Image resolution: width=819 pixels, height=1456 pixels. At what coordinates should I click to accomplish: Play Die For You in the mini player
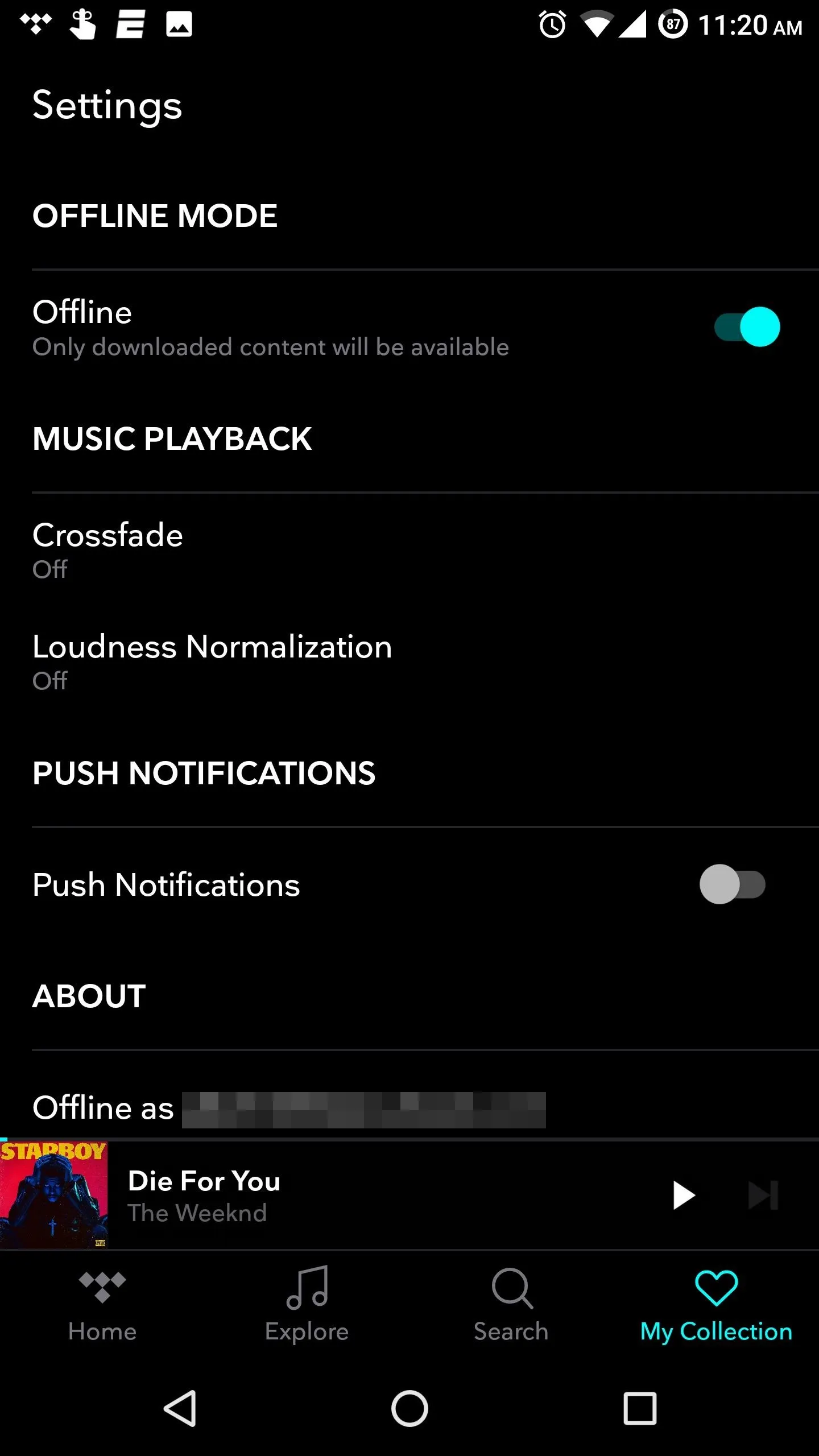[x=683, y=1195]
